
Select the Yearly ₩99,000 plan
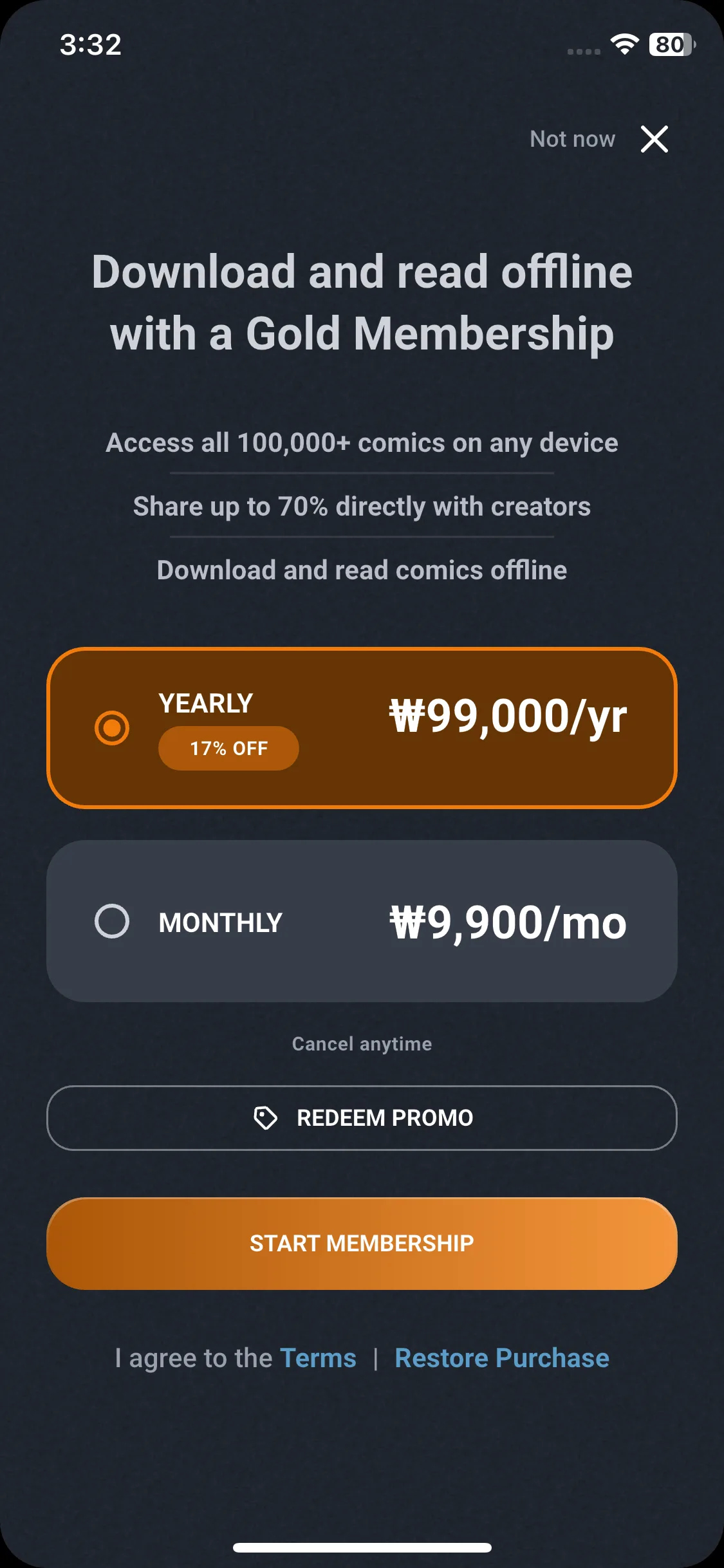tap(362, 727)
